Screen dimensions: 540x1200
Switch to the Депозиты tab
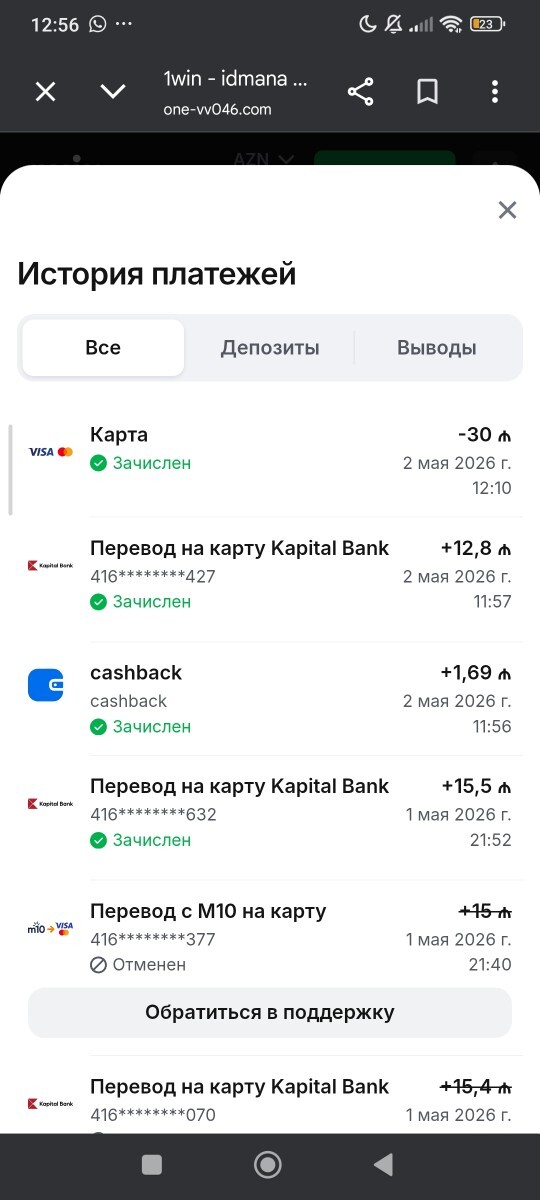pos(270,348)
